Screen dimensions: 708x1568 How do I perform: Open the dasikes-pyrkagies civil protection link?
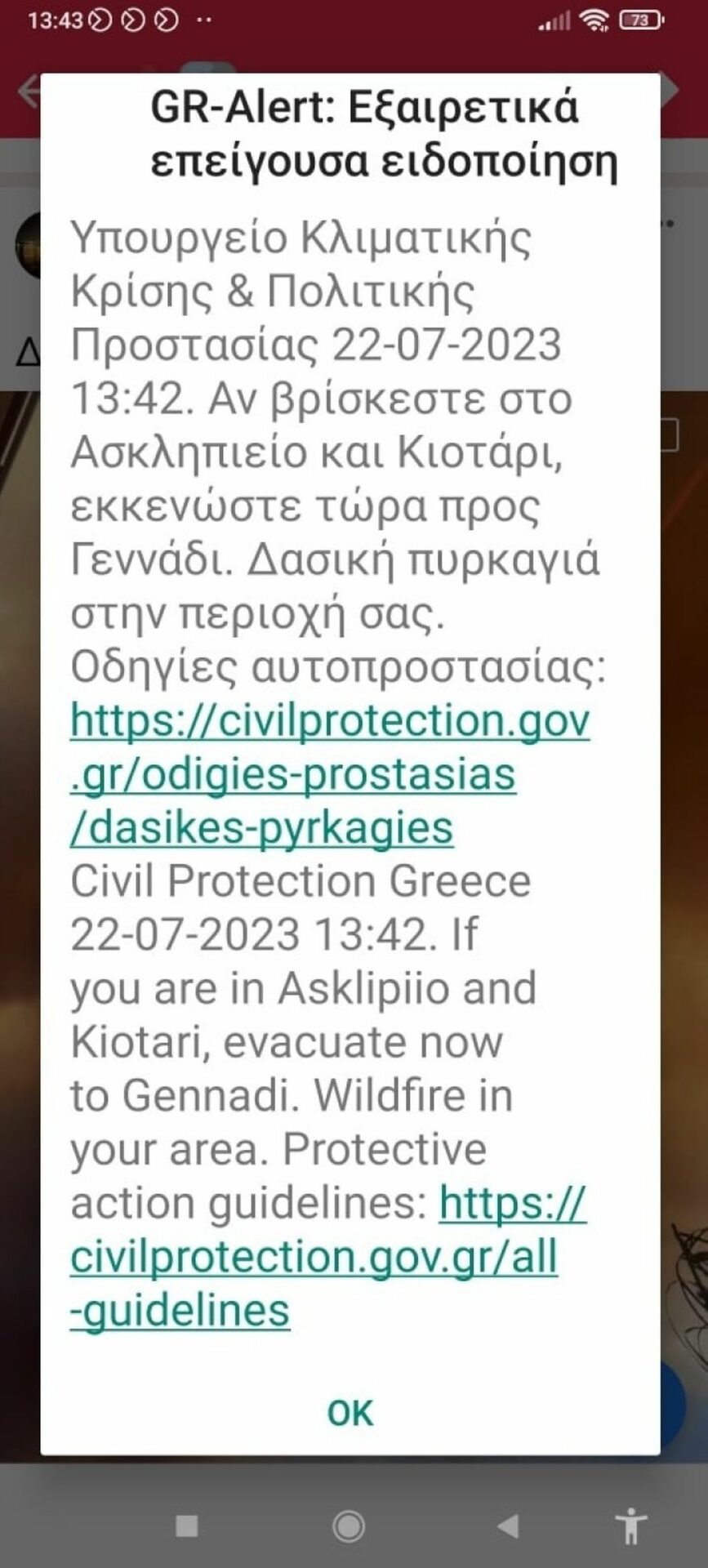pos(330,773)
